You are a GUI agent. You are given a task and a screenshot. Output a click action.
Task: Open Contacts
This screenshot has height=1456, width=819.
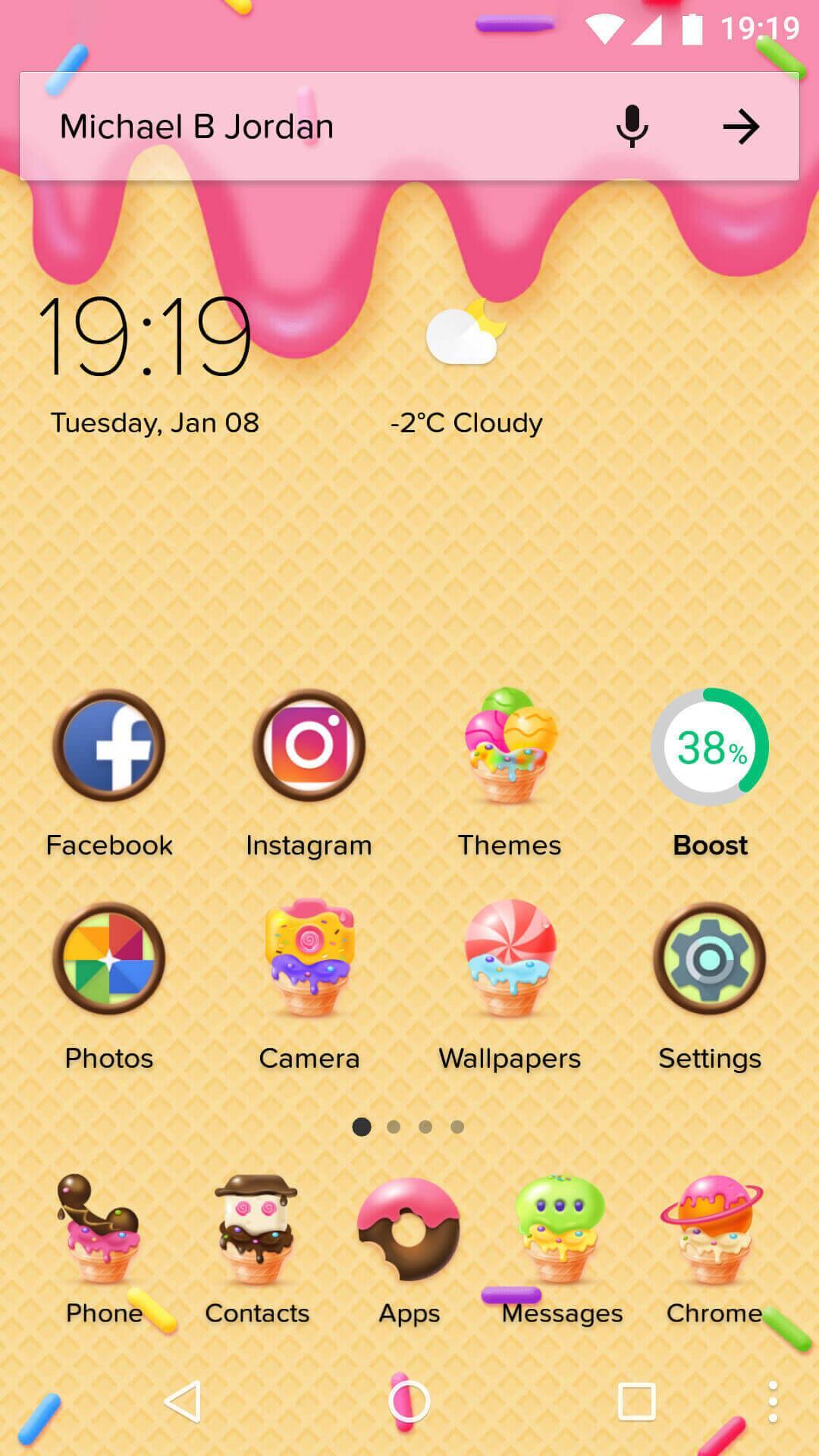tap(256, 1228)
